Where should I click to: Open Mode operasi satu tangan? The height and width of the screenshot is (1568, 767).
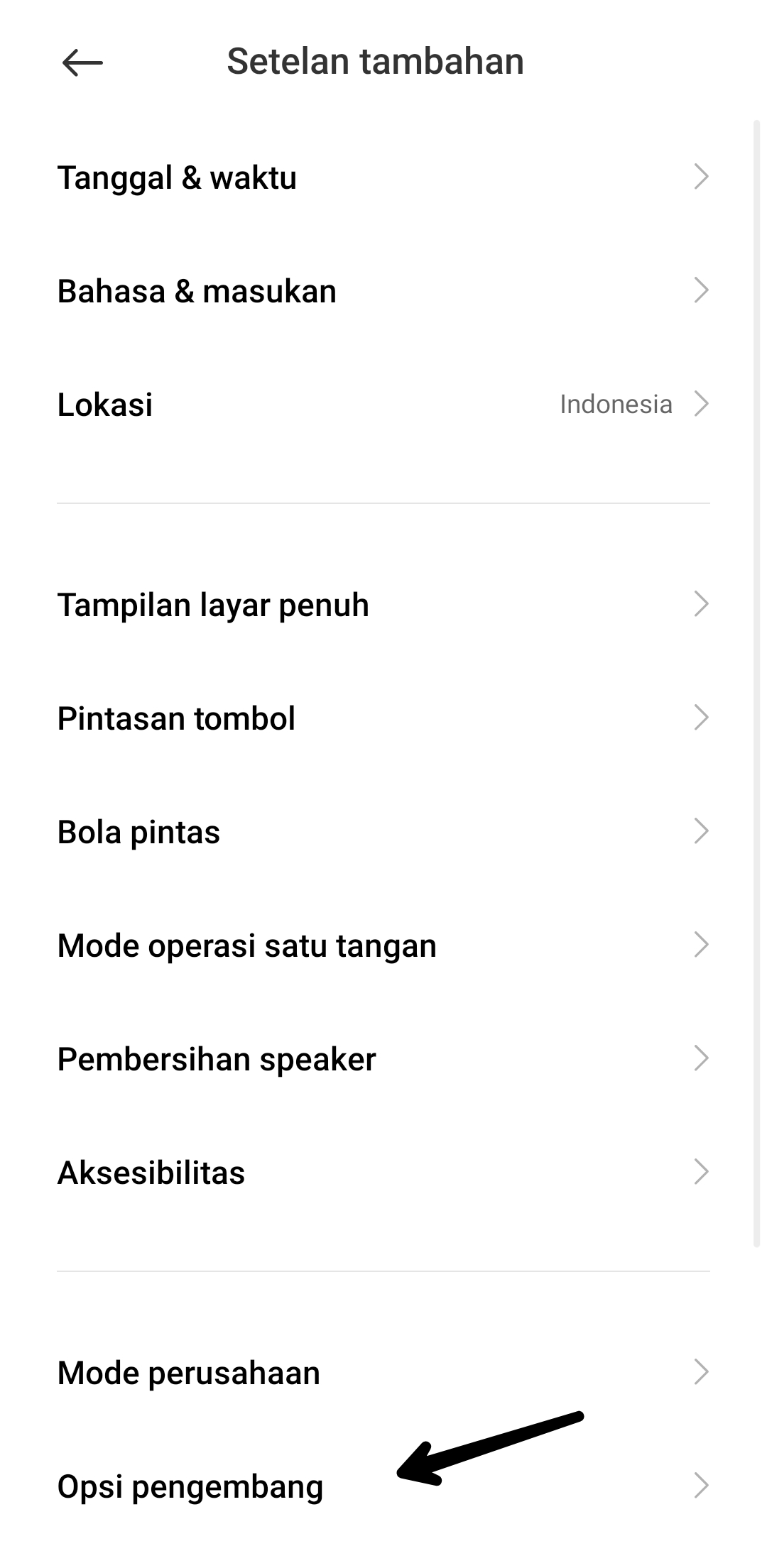point(383,945)
